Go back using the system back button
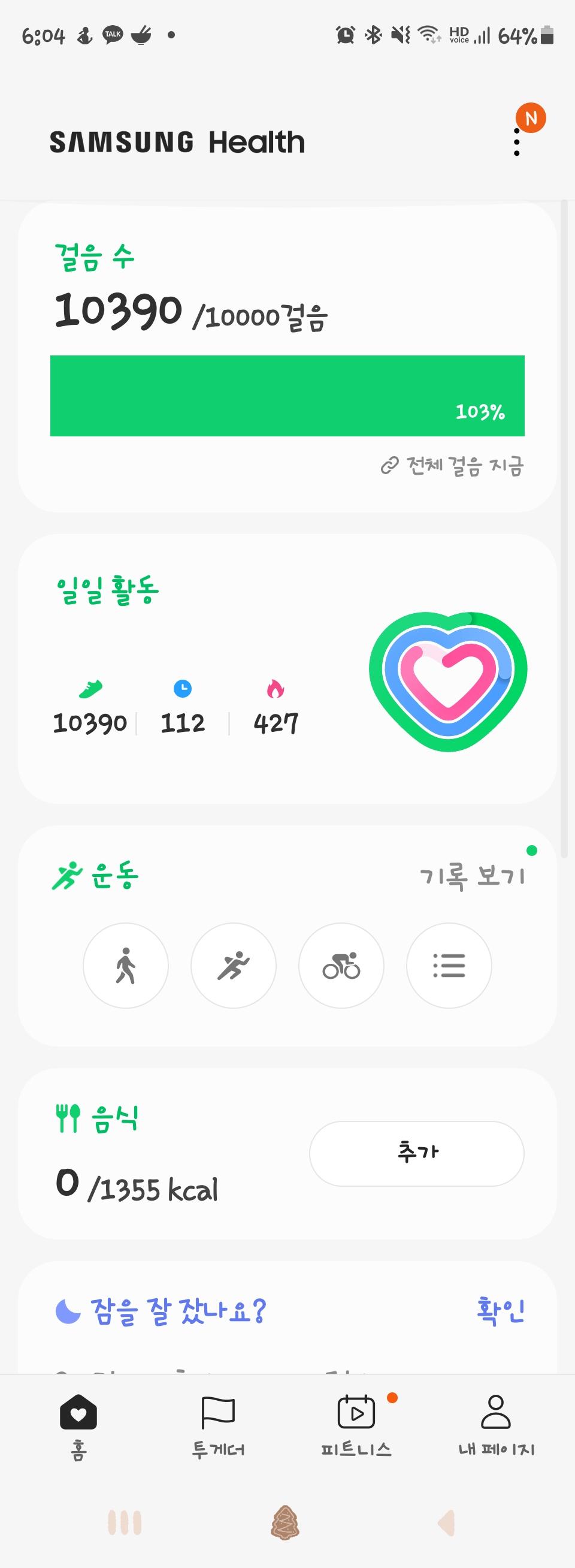The height and width of the screenshot is (1568, 575). (446, 1522)
